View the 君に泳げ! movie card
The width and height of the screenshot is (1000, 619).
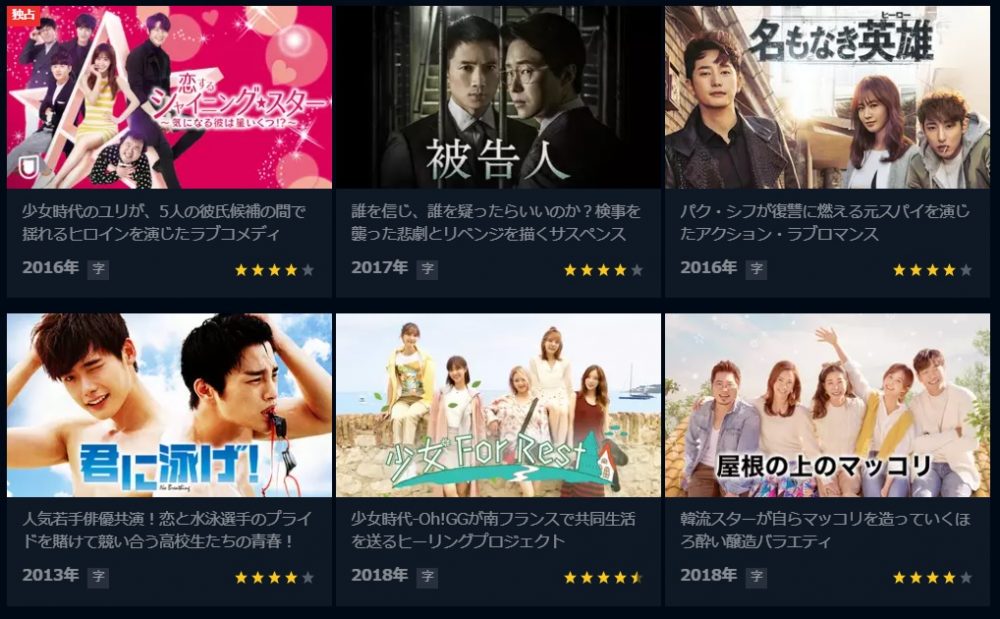(x=169, y=405)
